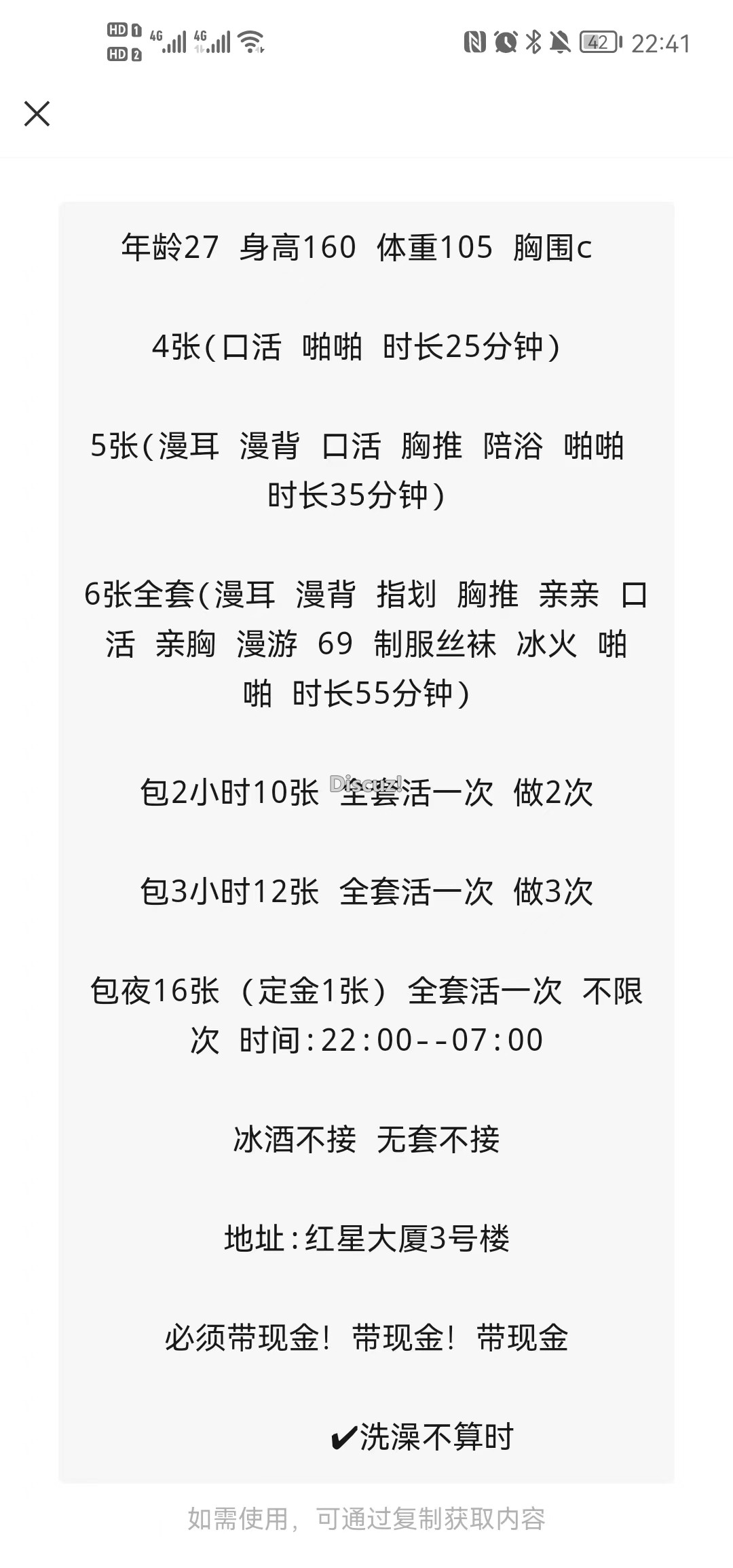Close the text preview with the X

(x=37, y=113)
